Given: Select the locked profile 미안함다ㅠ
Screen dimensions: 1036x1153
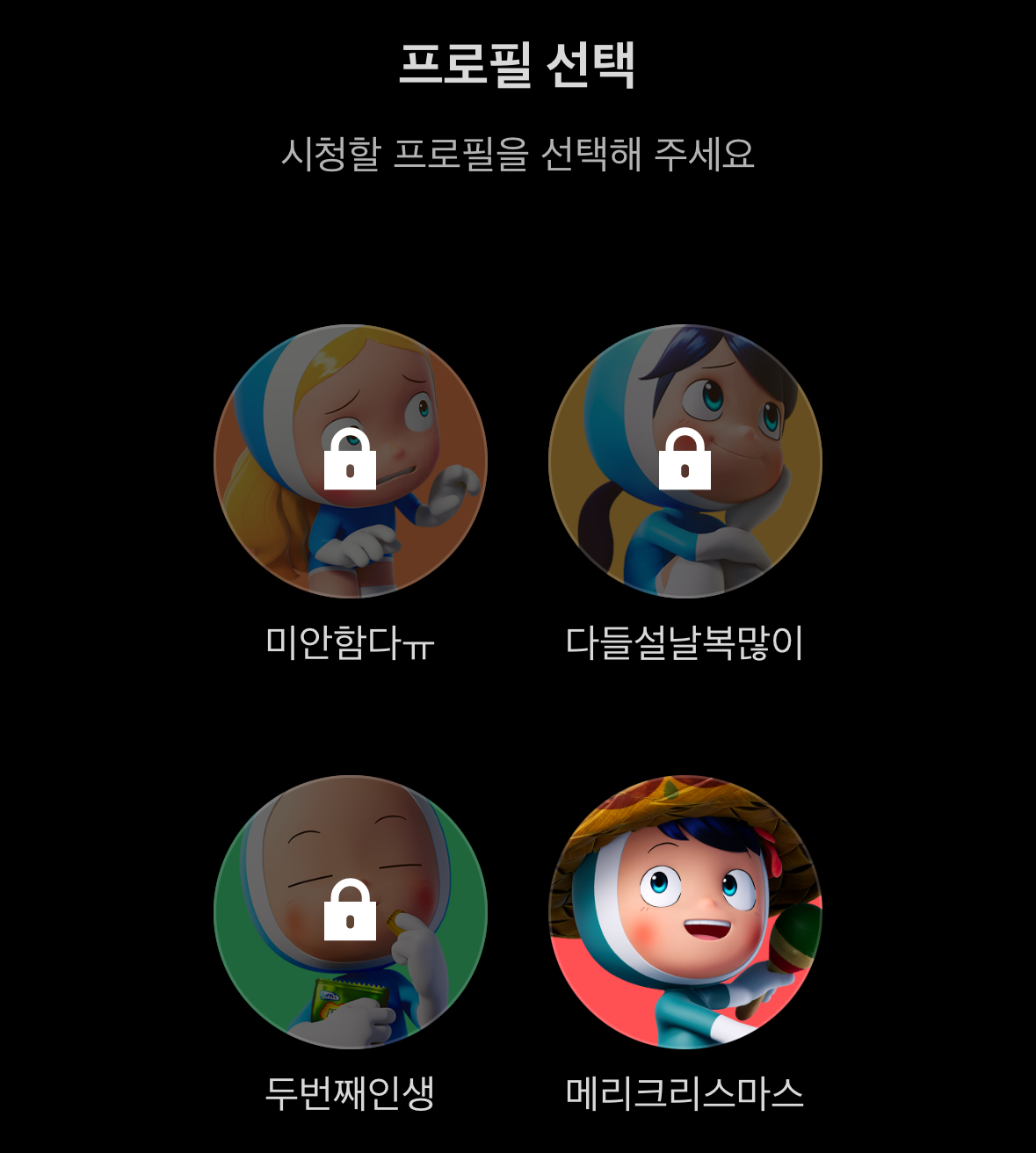Looking at the screenshot, I should [350, 461].
